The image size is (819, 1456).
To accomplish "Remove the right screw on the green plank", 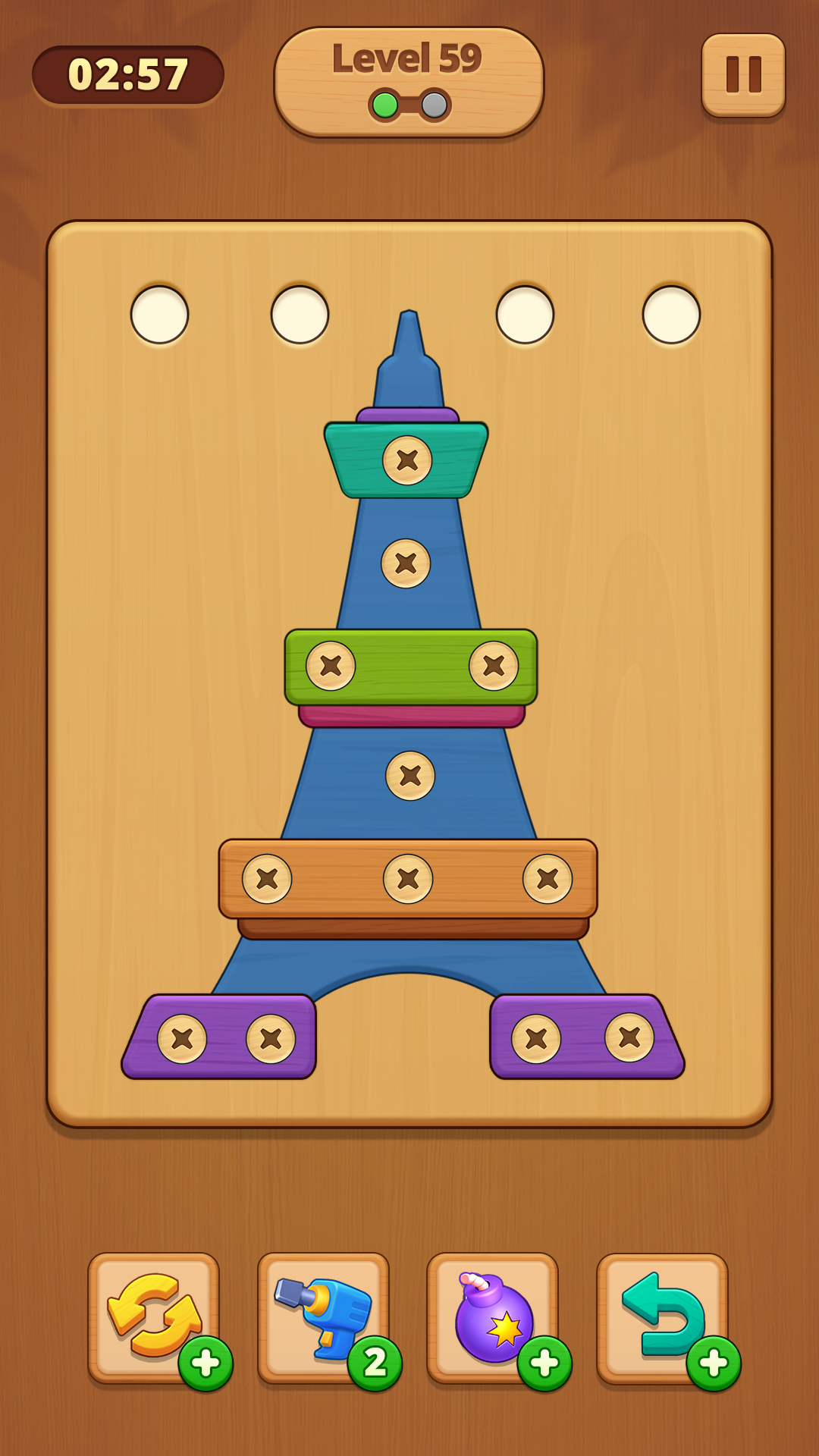I will [494, 666].
